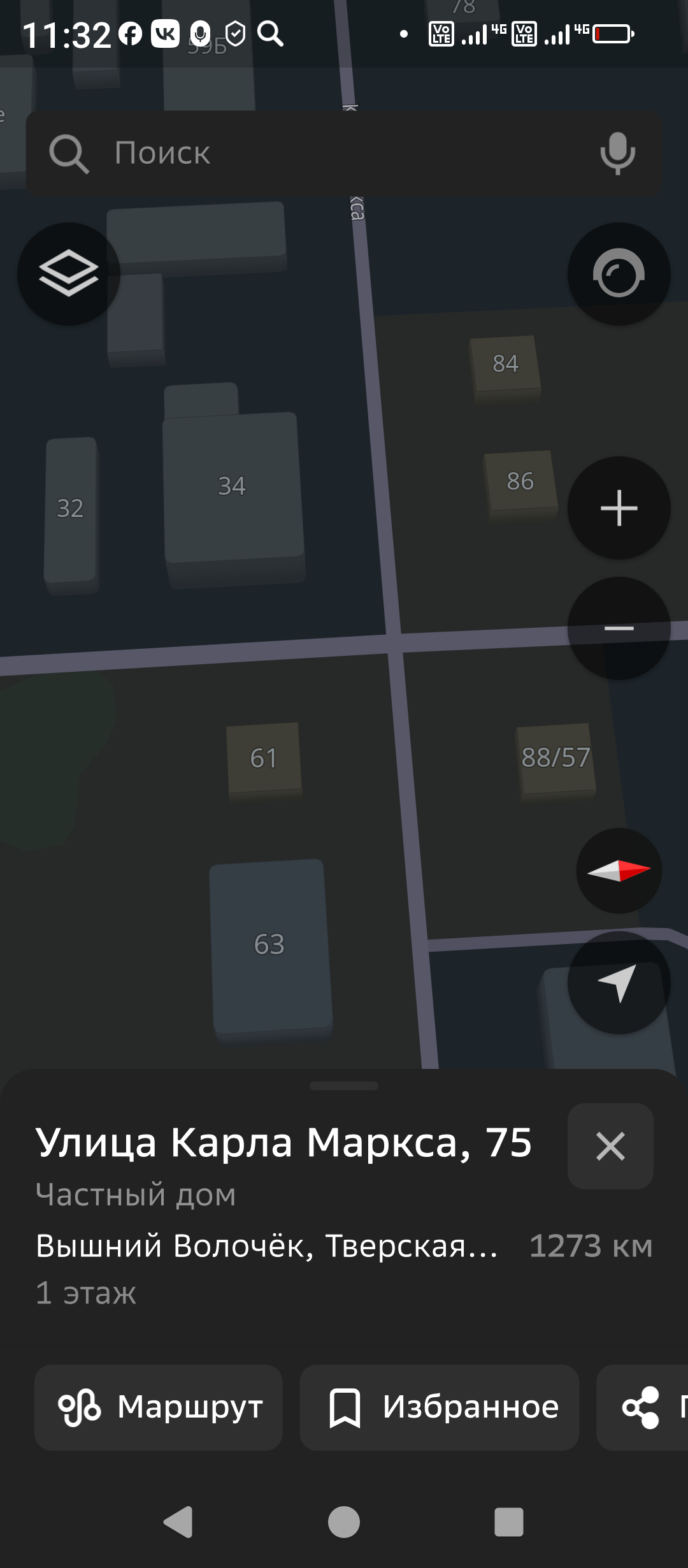Build a route with Маршрут
The height and width of the screenshot is (1568, 688).
pyautogui.click(x=159, y=1407)
